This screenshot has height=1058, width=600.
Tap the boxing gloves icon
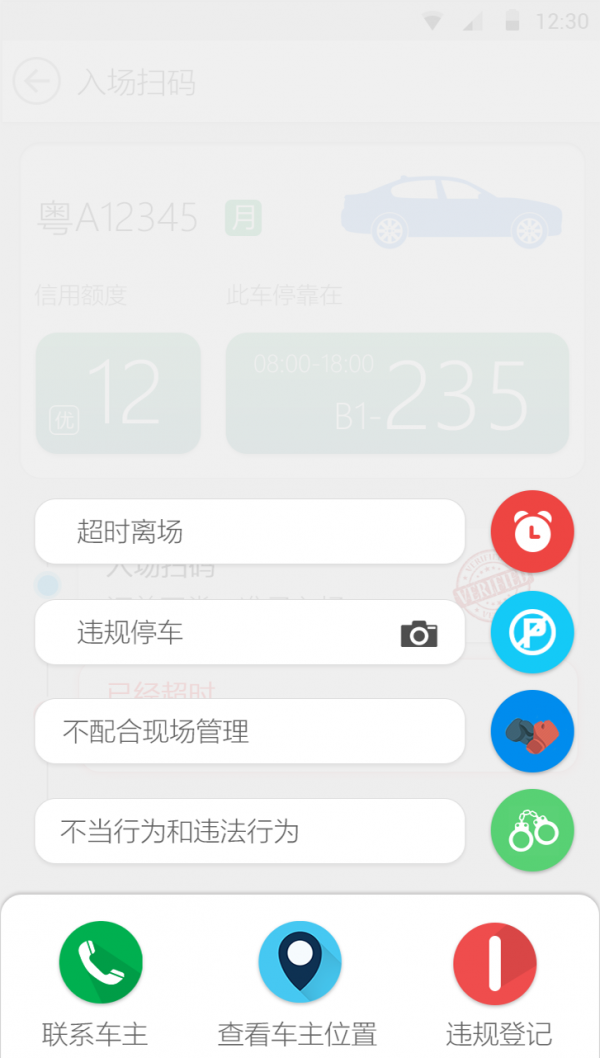click(532, 731)
